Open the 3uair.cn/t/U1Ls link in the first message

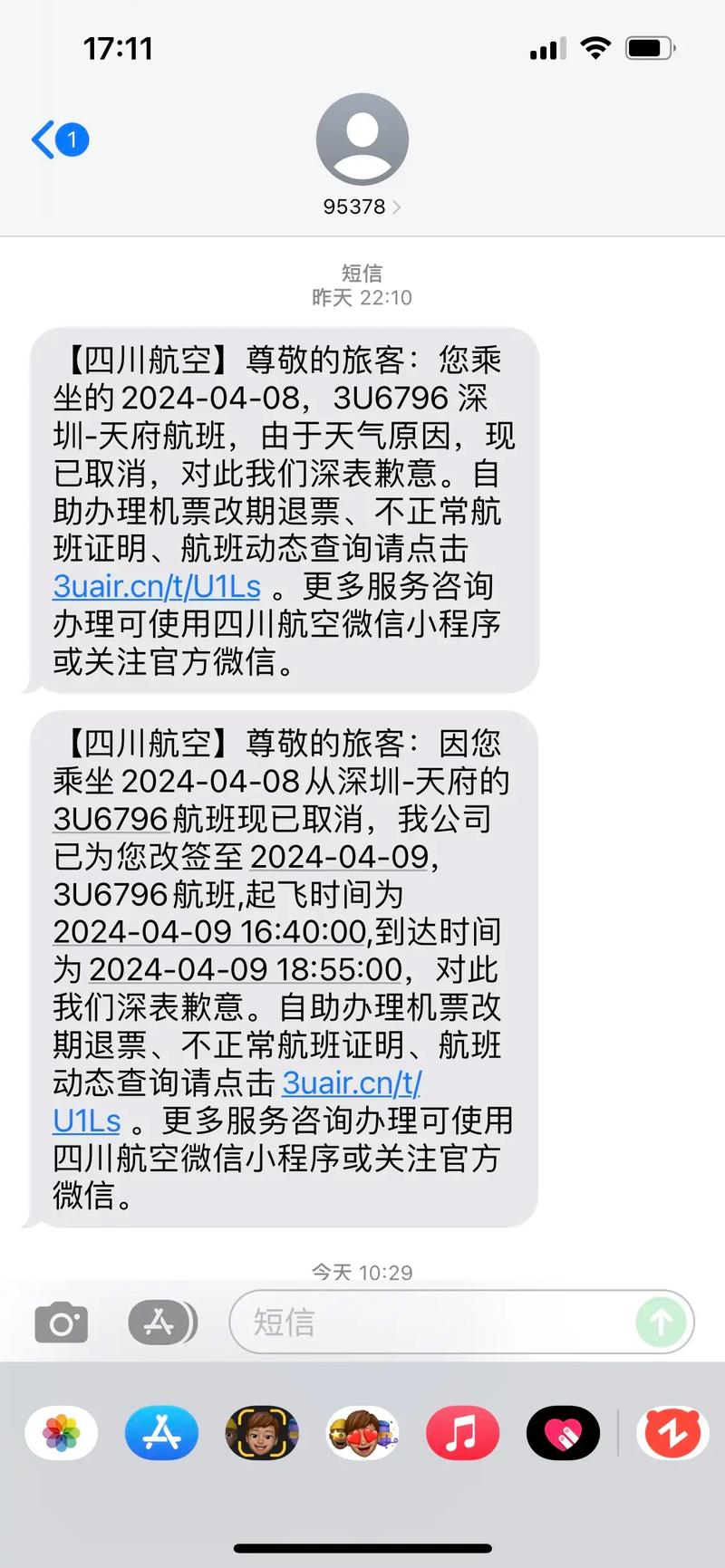tap(158, 588)
